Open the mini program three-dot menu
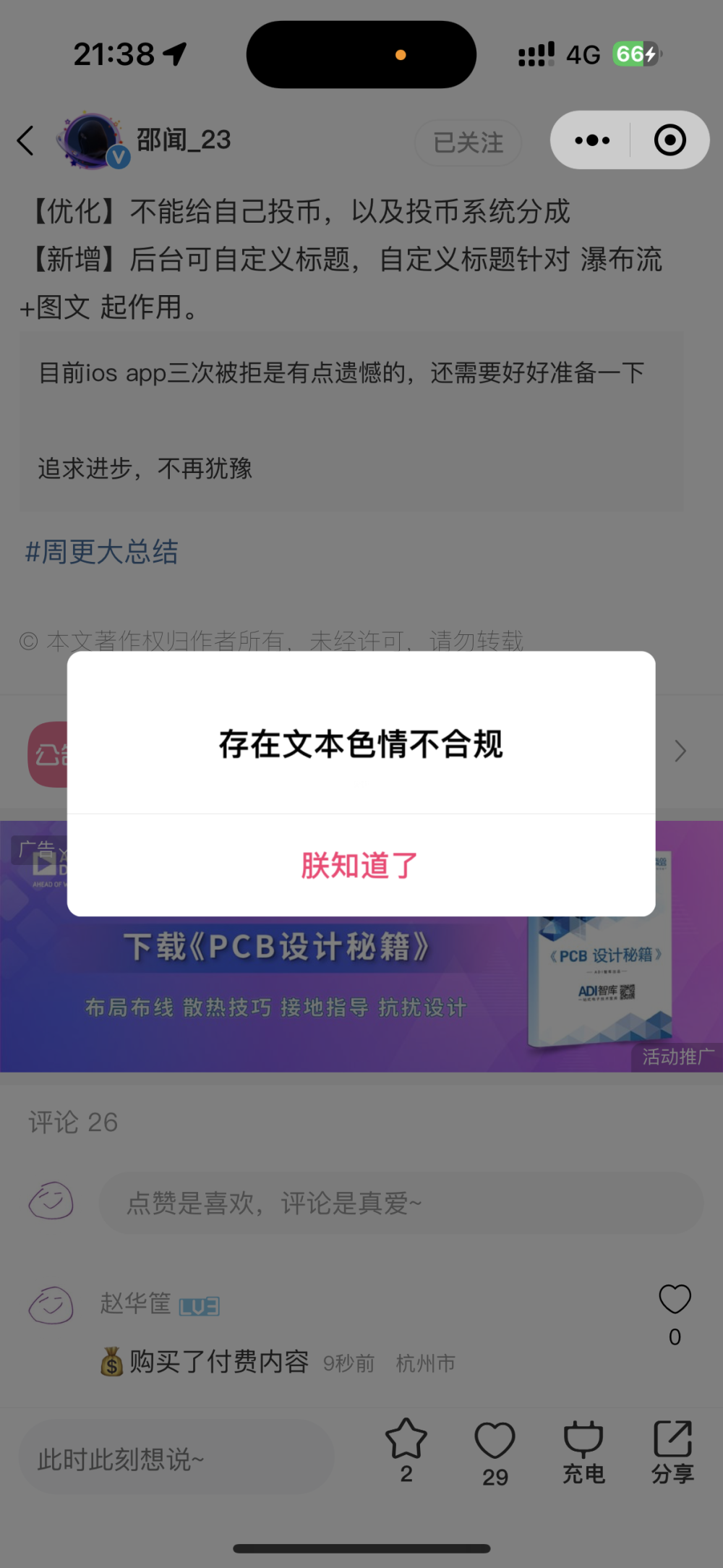 592,140
